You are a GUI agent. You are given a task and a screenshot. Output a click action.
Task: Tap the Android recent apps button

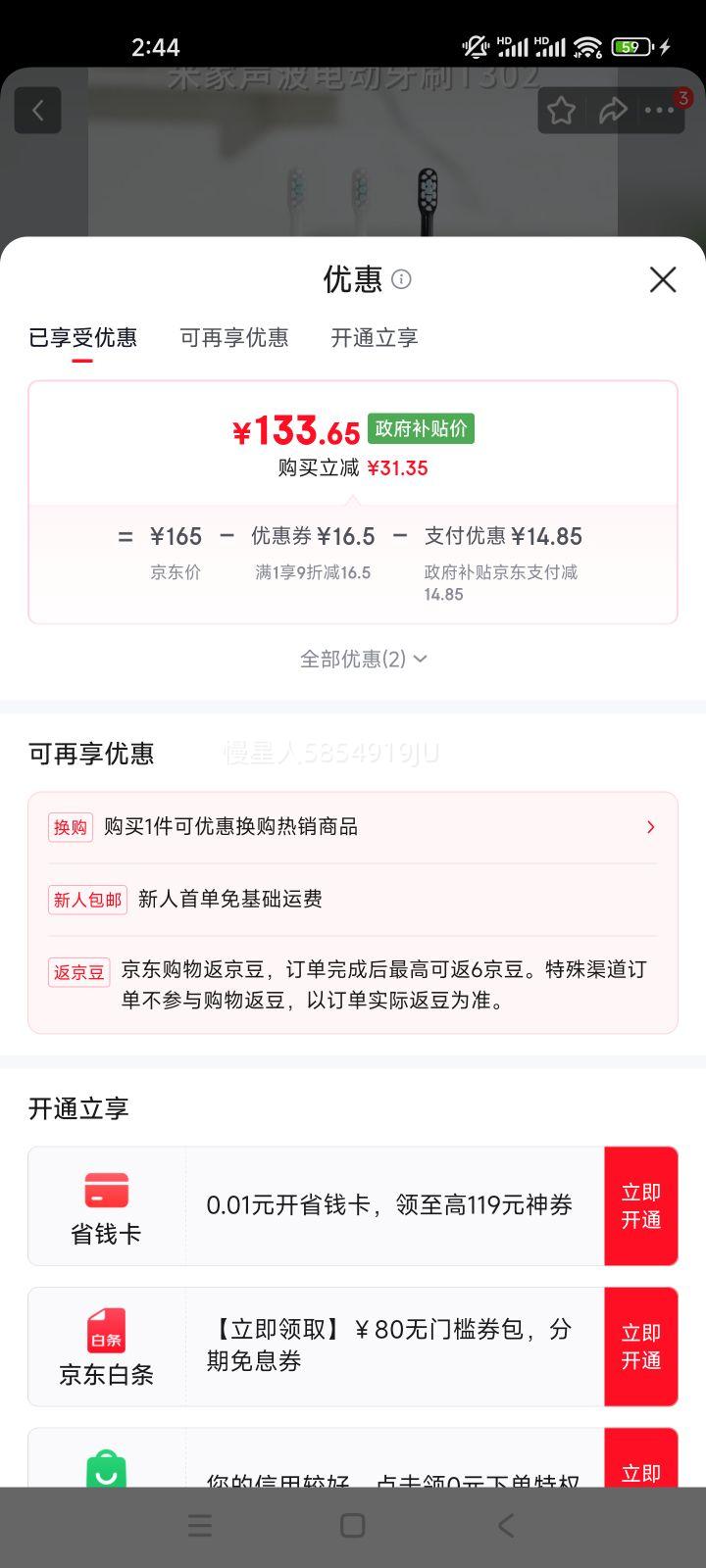(x=200, y=1525)
